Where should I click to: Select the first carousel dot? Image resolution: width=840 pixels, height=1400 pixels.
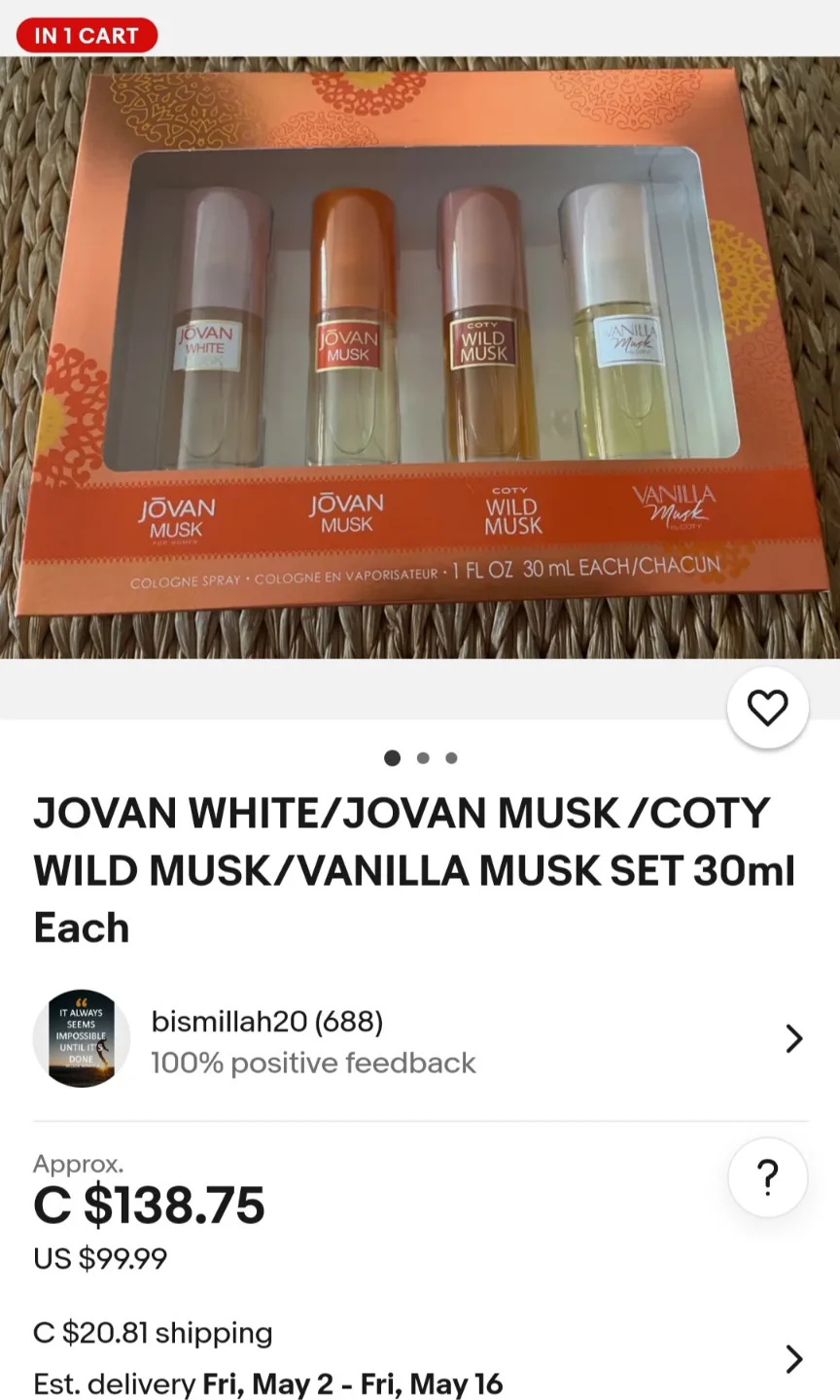click(392, 757)
